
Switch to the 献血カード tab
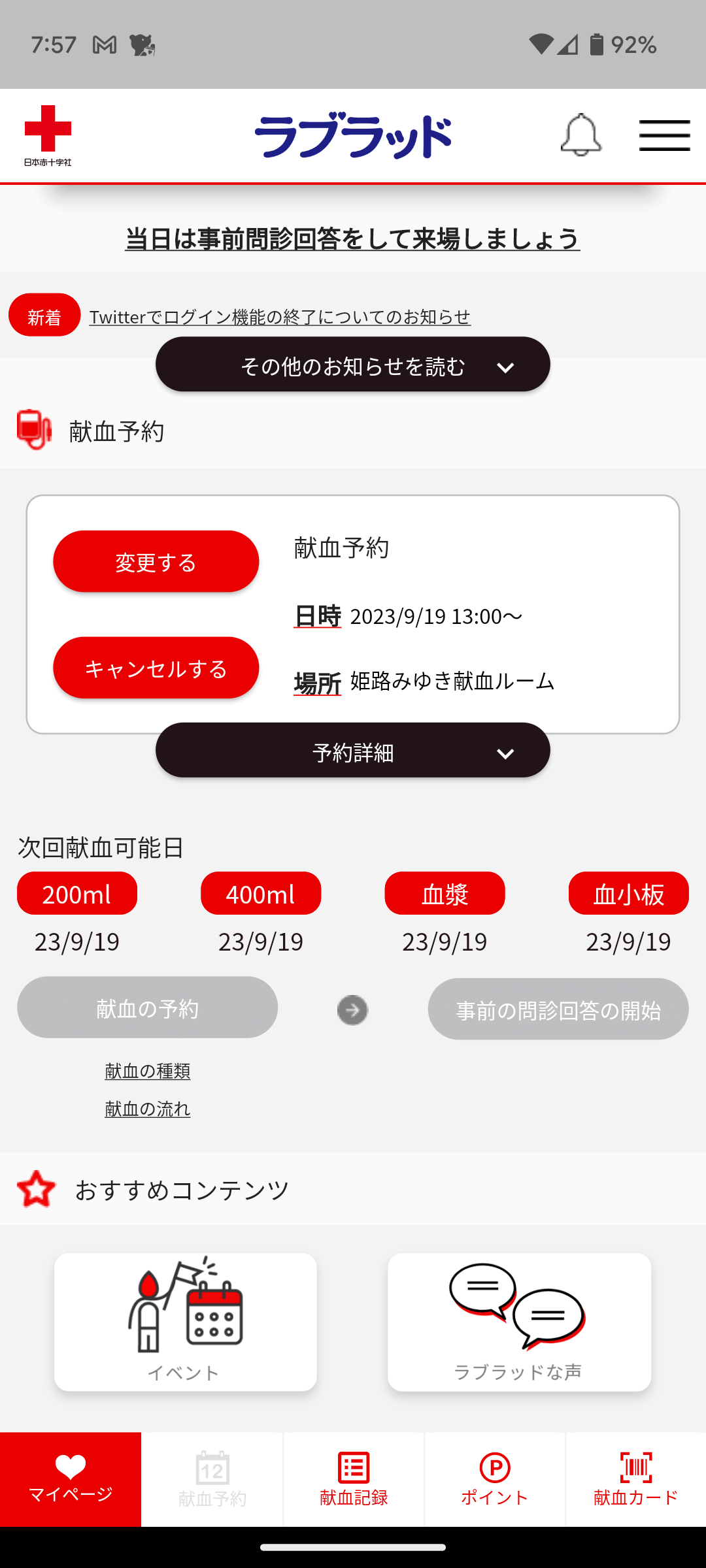point(636,1480)
